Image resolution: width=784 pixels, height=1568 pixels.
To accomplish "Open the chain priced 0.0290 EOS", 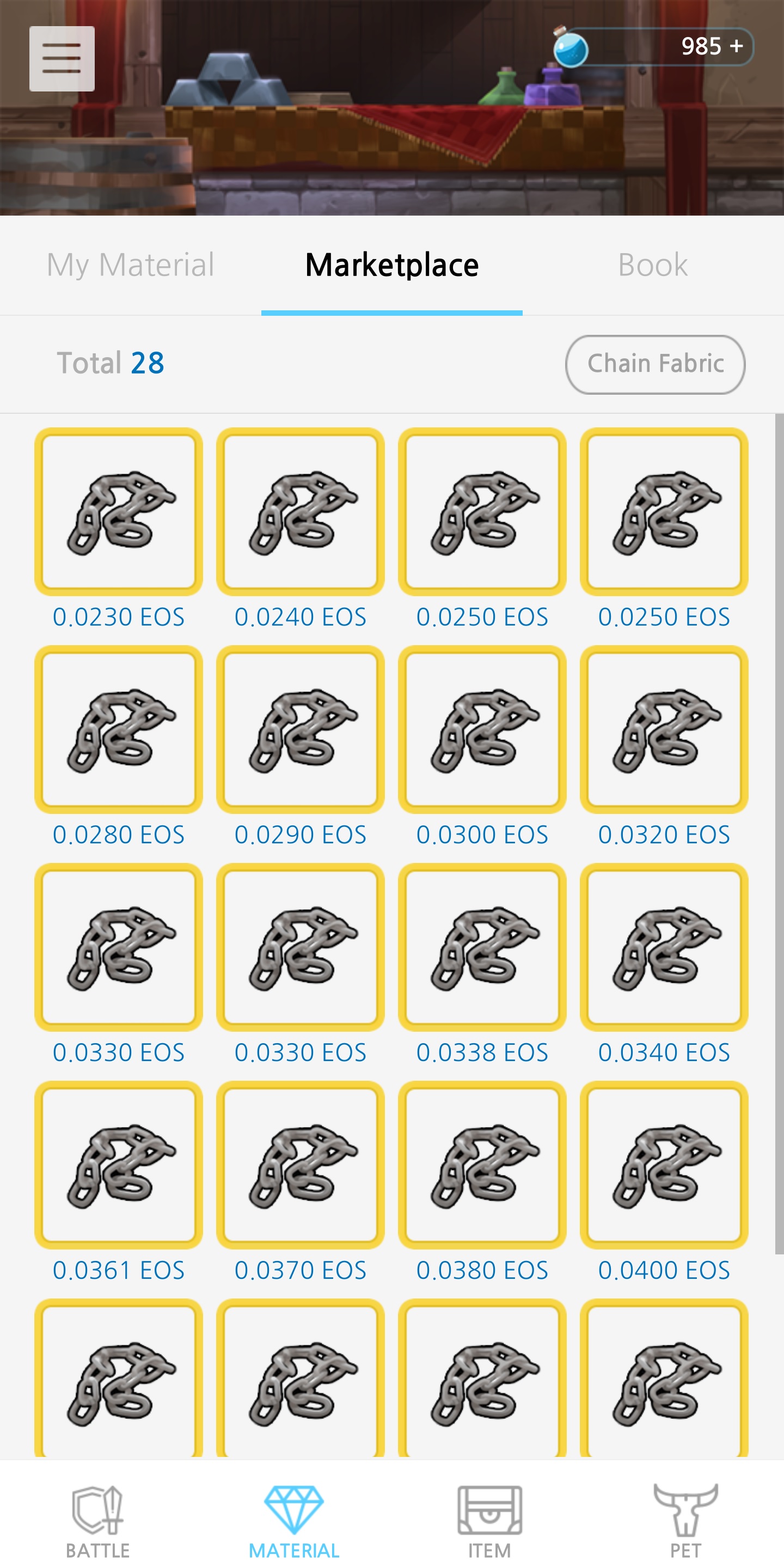I will pyautogui.click(x=300, y=729).
